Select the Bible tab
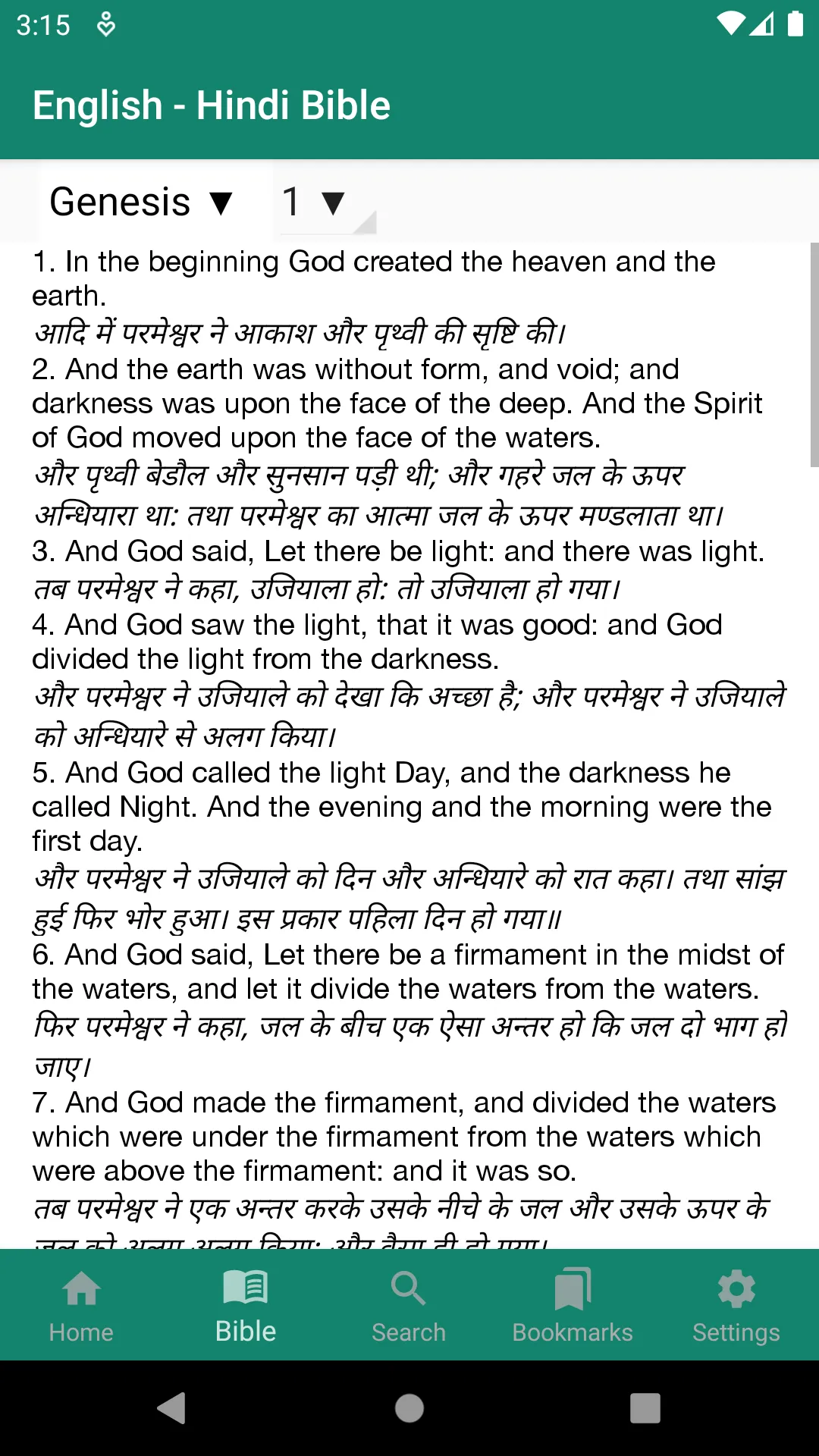Screen dimensions: 819x1456 tap(246, 1304)
